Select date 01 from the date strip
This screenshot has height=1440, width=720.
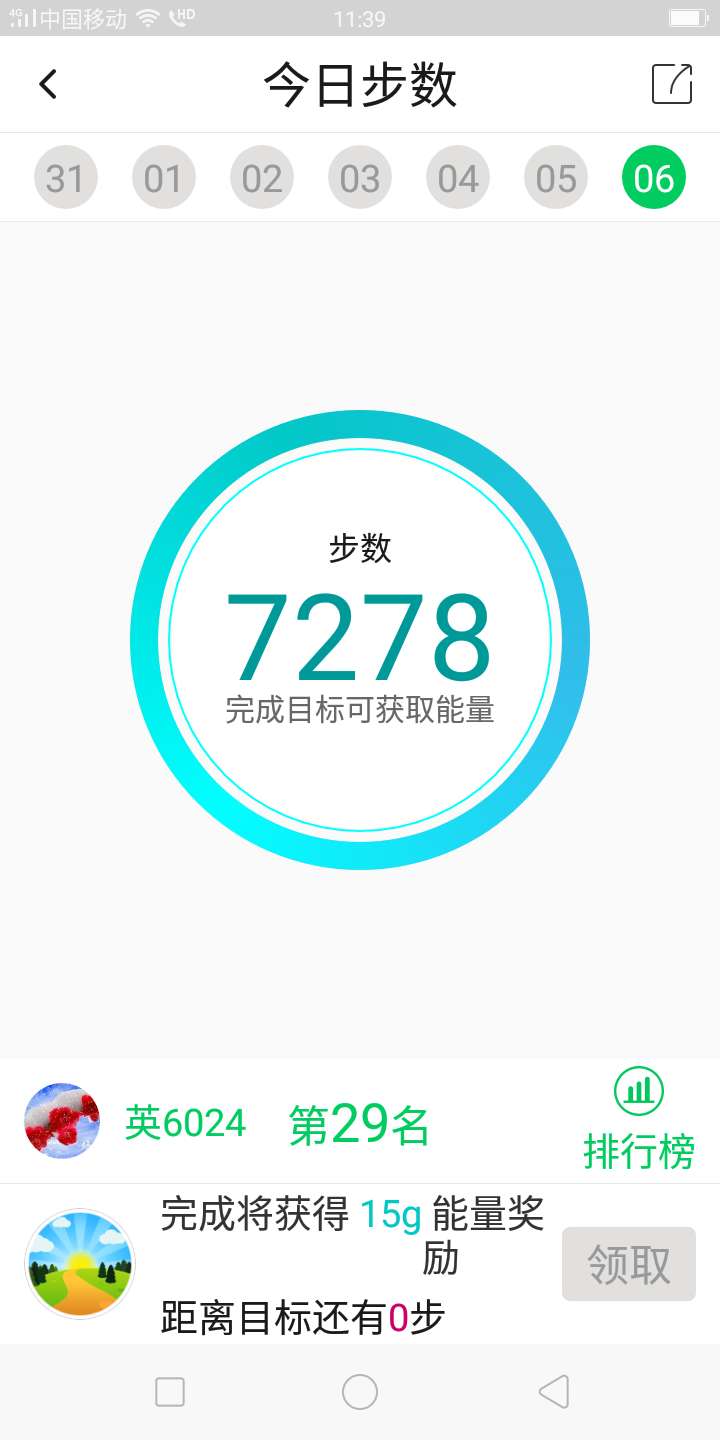163,176
